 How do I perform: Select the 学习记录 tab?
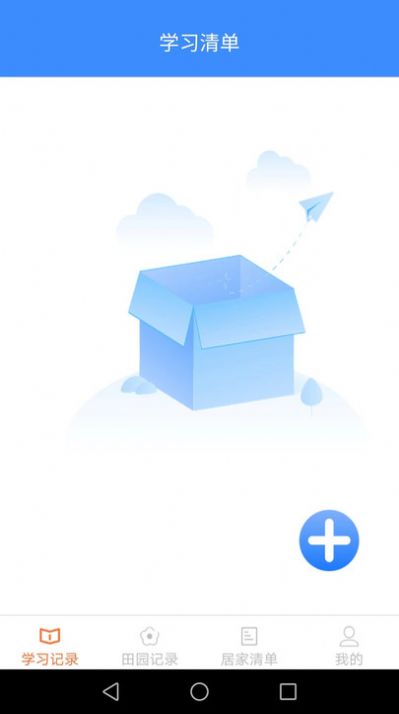click(50, 647)
